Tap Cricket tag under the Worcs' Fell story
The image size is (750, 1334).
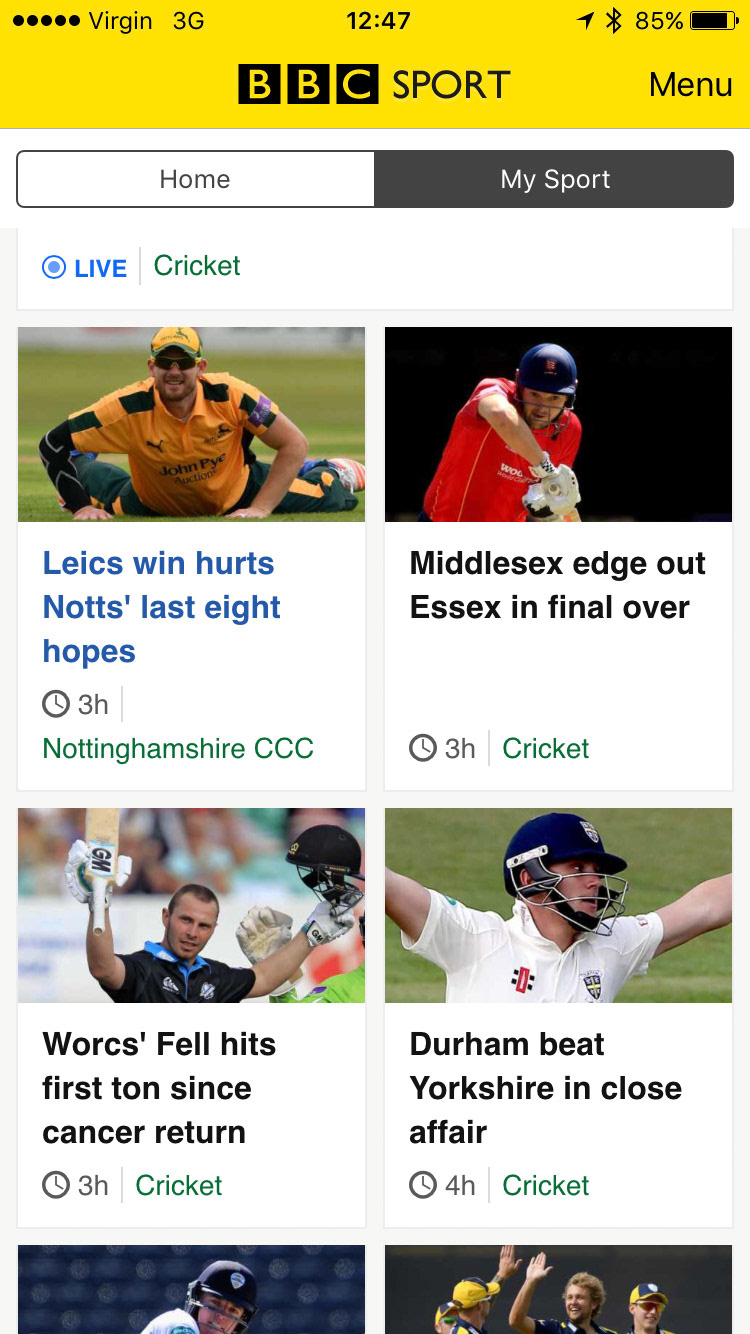(178, 1186)
